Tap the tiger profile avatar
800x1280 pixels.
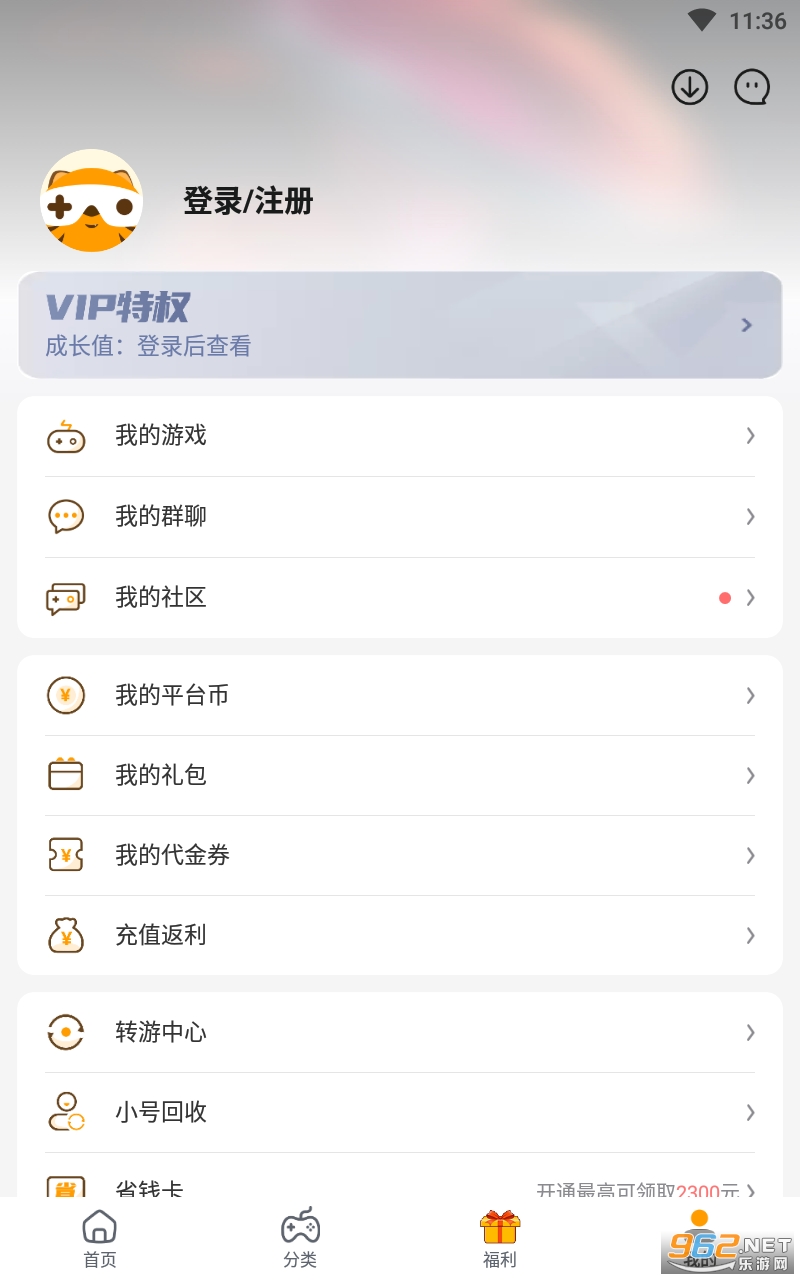(91, 201)
